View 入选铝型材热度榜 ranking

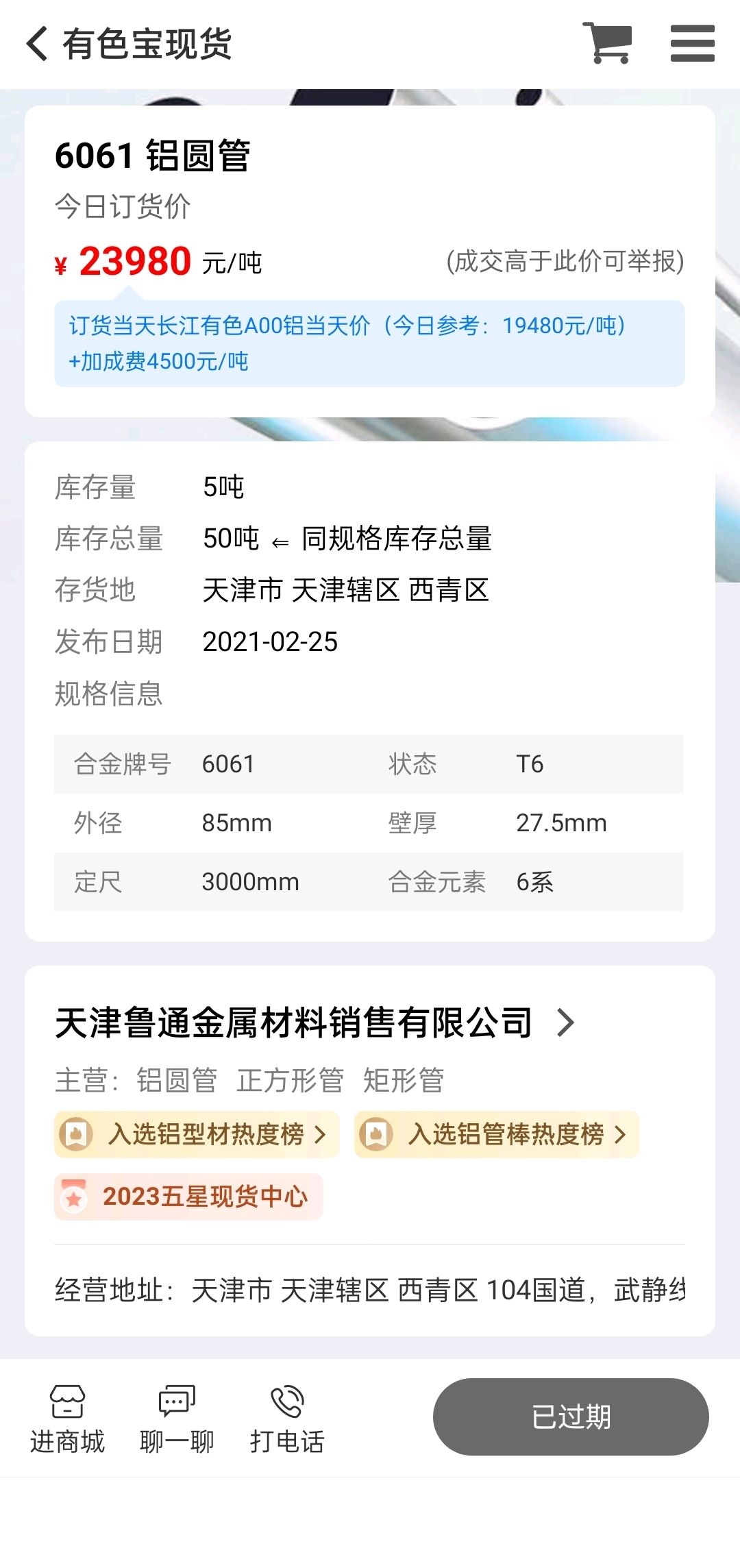(197, 1134)
